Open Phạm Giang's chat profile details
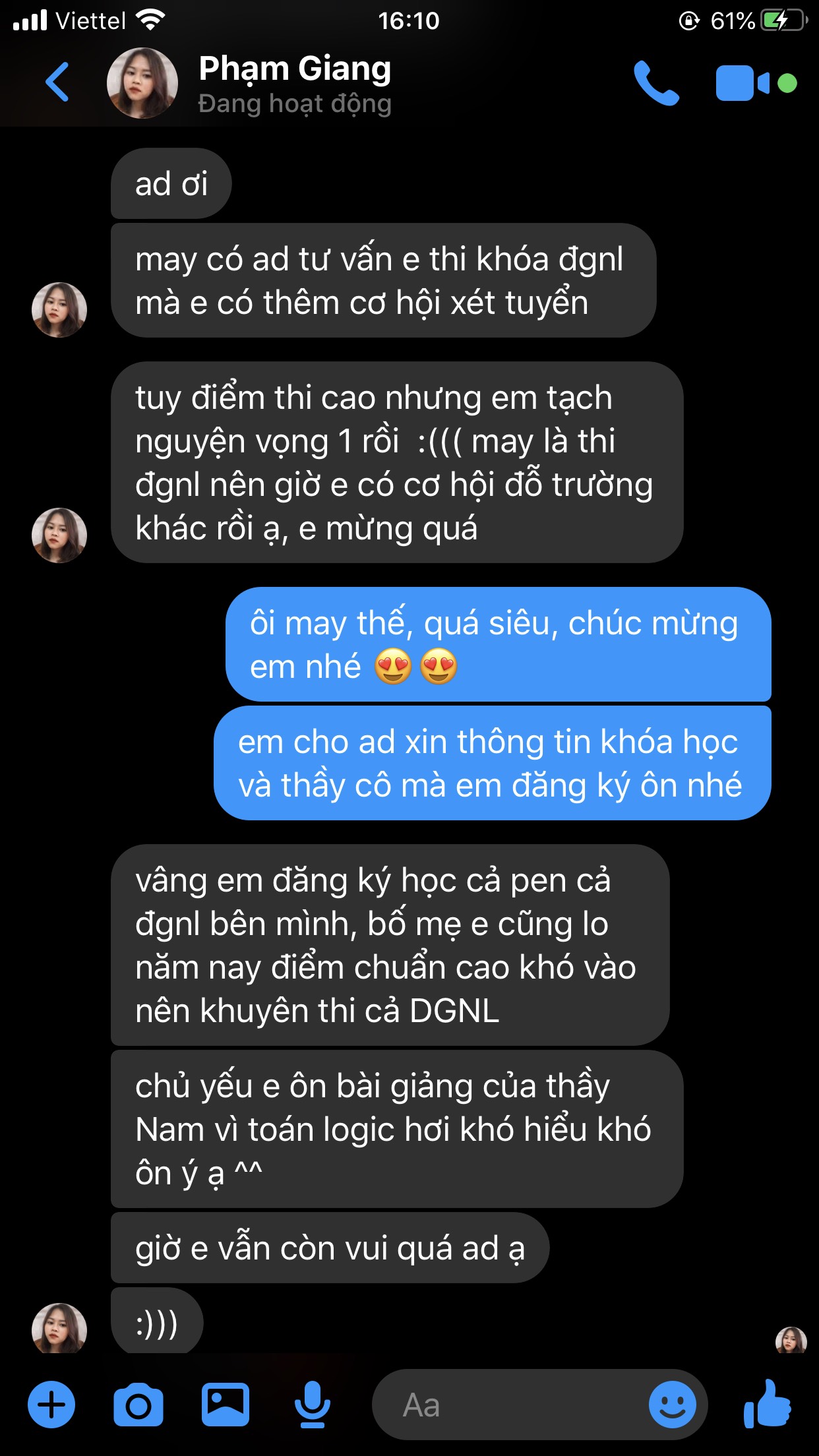 tap(294, 83)
